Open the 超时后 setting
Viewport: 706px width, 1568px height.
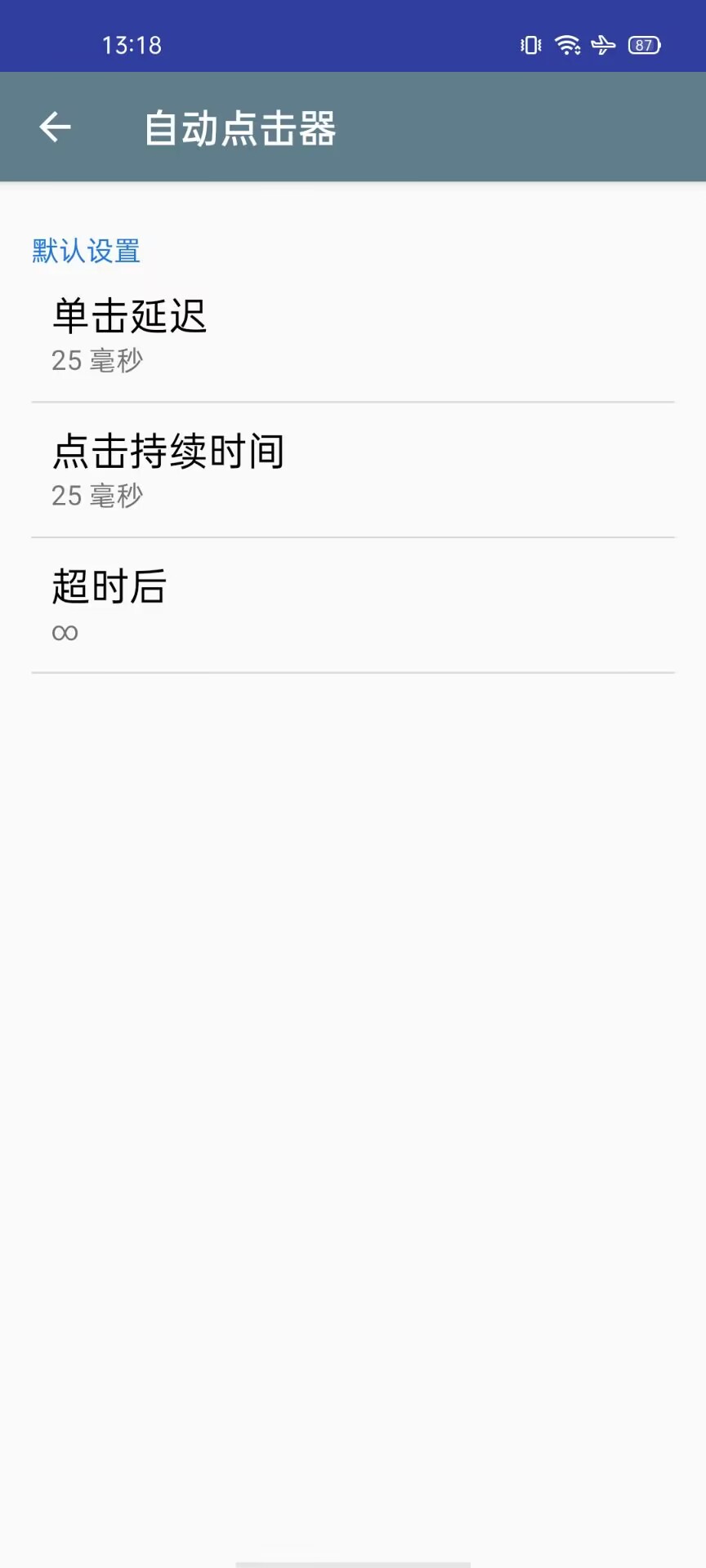click(353, 607)
